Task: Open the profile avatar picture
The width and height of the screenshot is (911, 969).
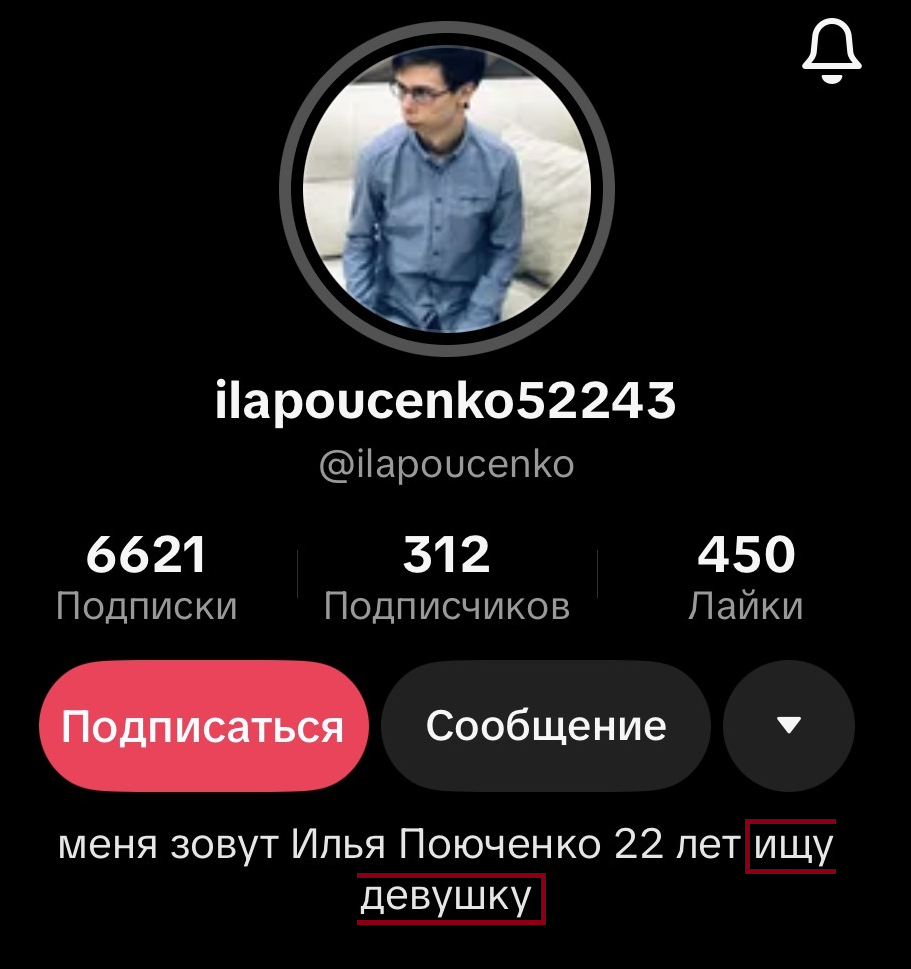Action: point(446,188)
